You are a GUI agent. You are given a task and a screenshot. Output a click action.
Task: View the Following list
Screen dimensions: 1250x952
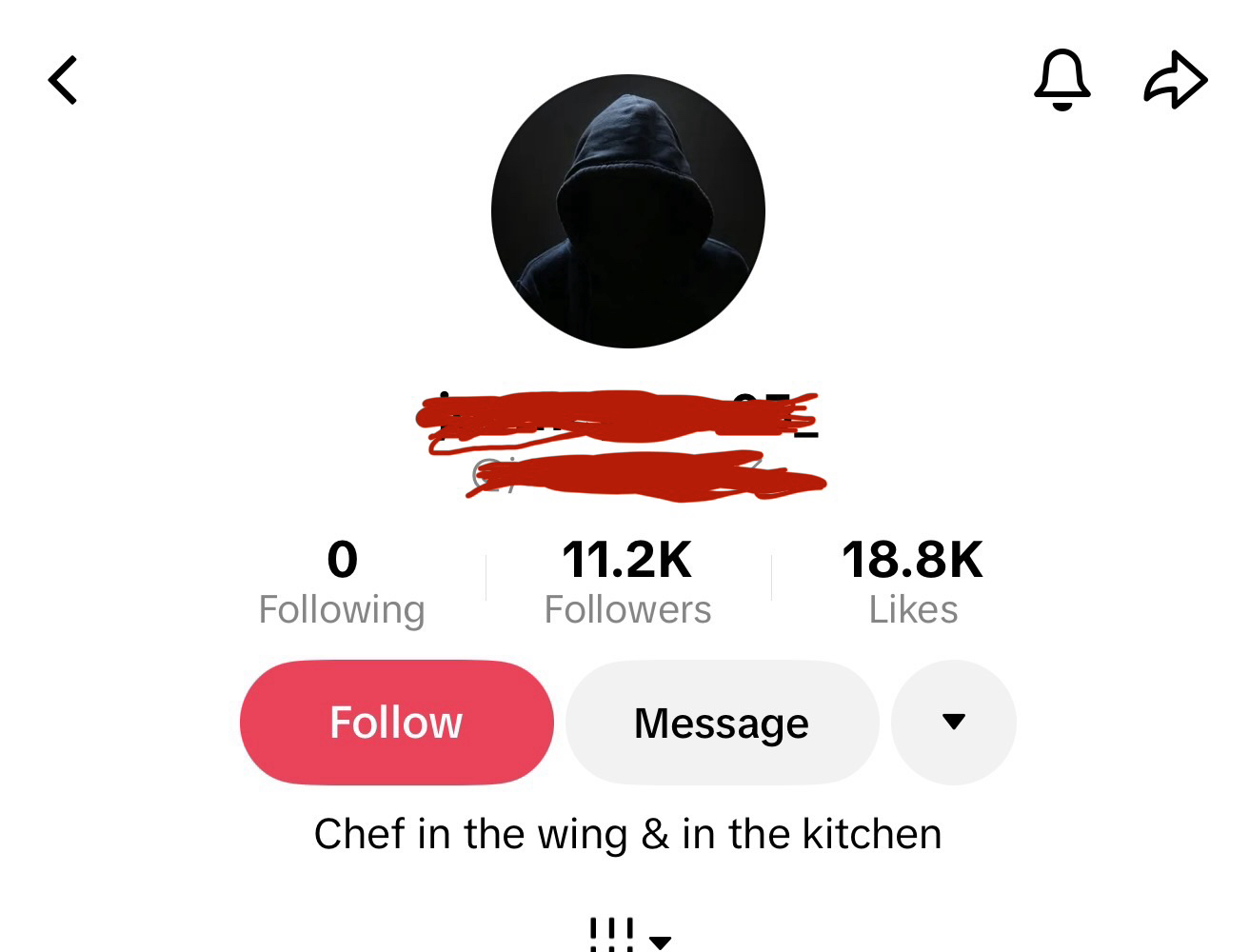342,583
